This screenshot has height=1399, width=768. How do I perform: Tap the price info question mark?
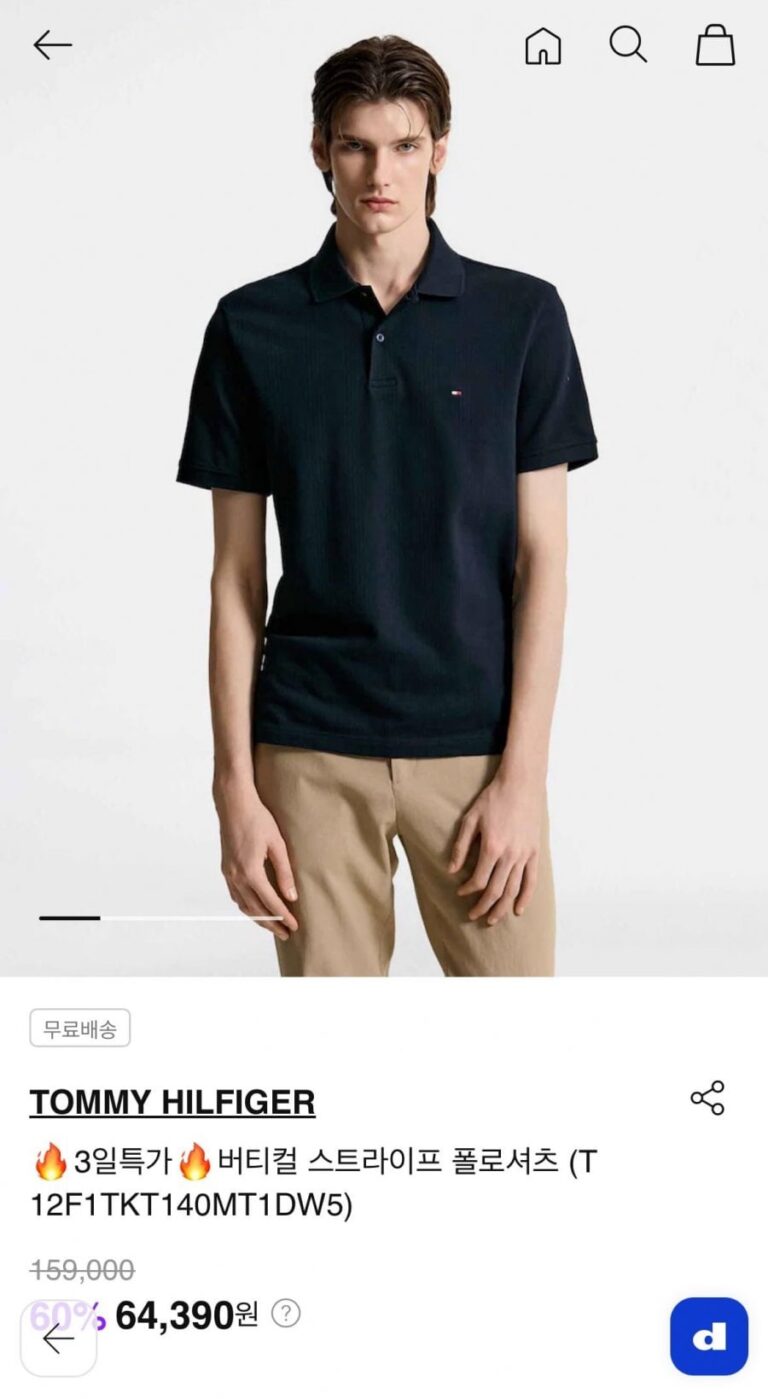(286, 1313)
